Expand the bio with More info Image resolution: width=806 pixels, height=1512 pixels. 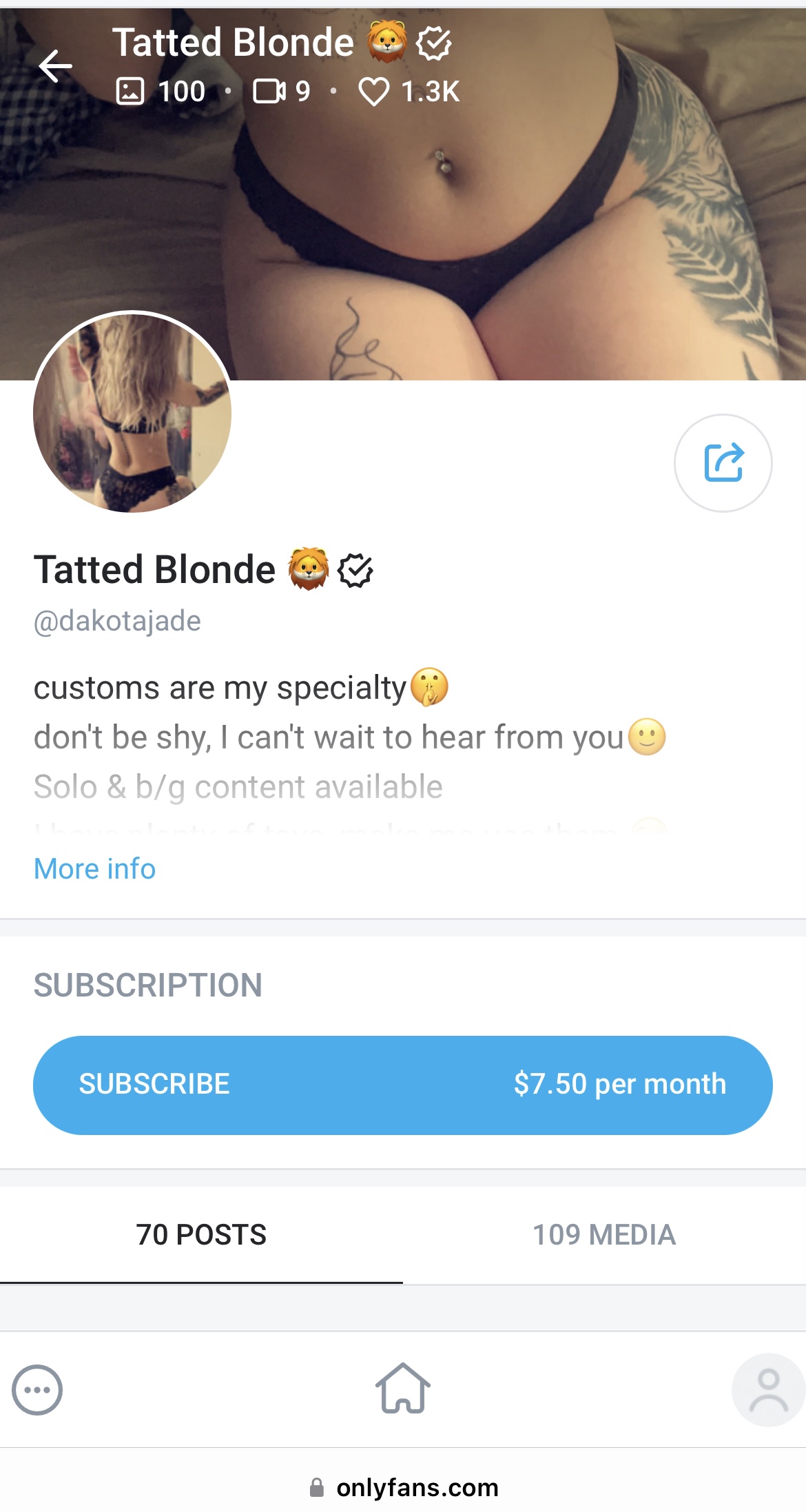[x=94, y=869]
